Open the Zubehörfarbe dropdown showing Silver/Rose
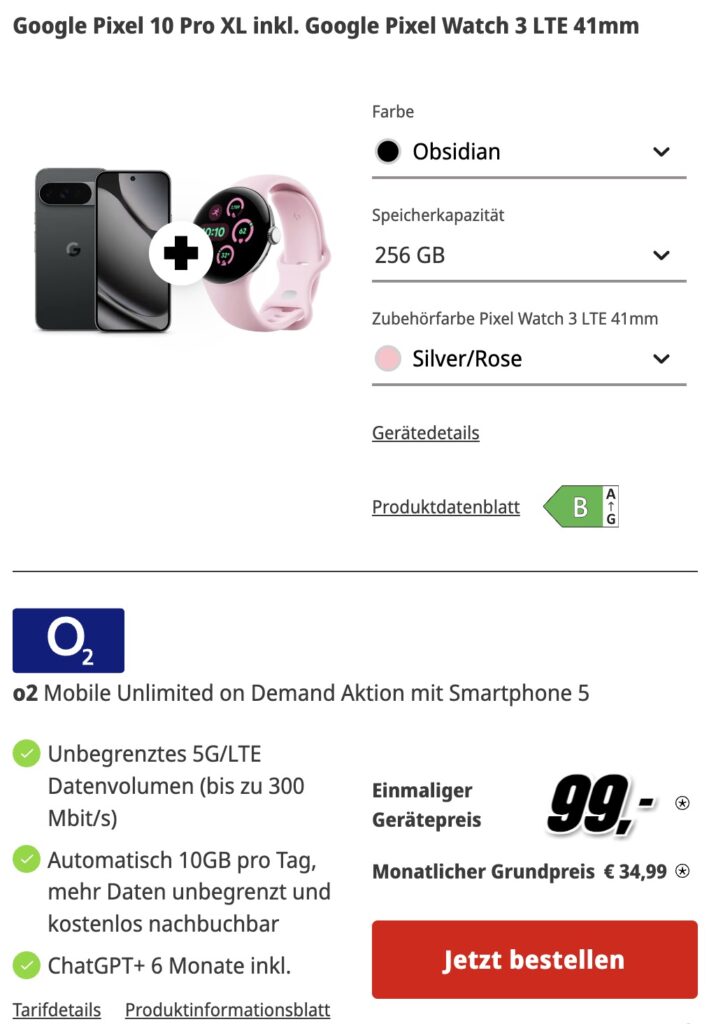 click(528, 359)
